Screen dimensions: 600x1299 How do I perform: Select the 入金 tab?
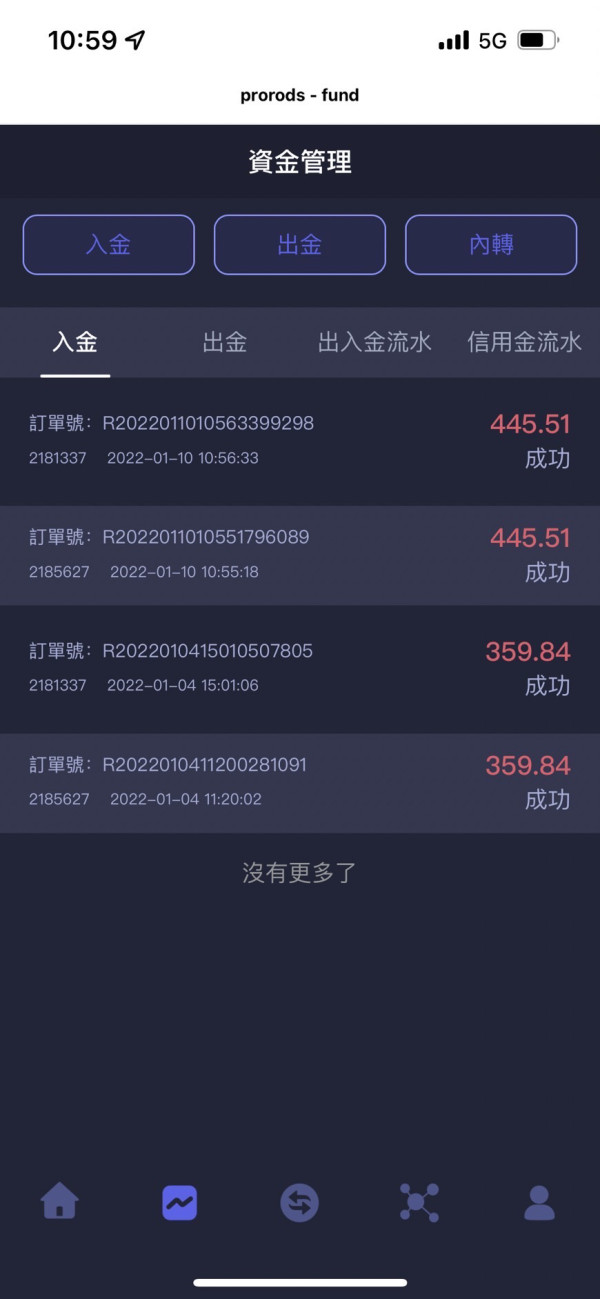75,342
